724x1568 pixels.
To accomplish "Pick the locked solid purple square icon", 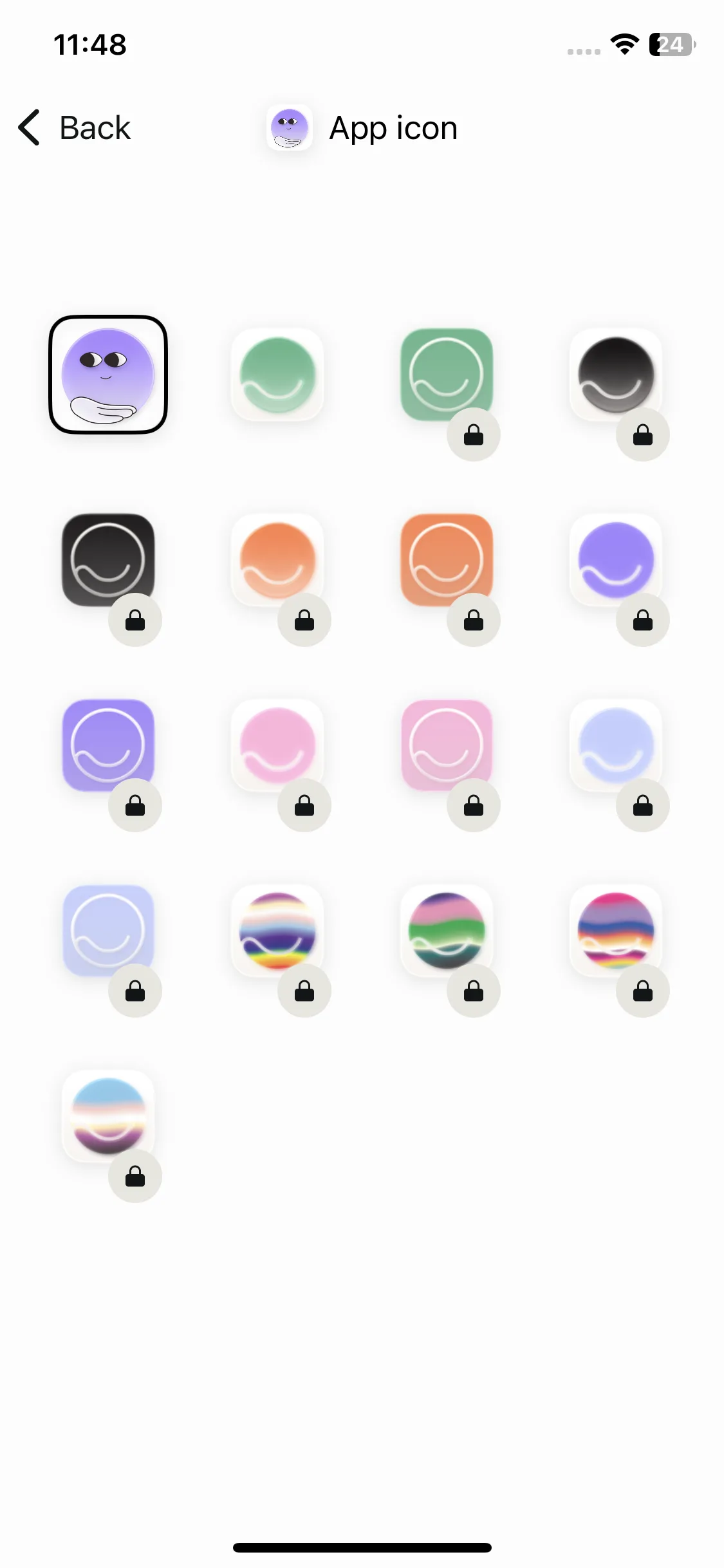I will tap(108, 745).
